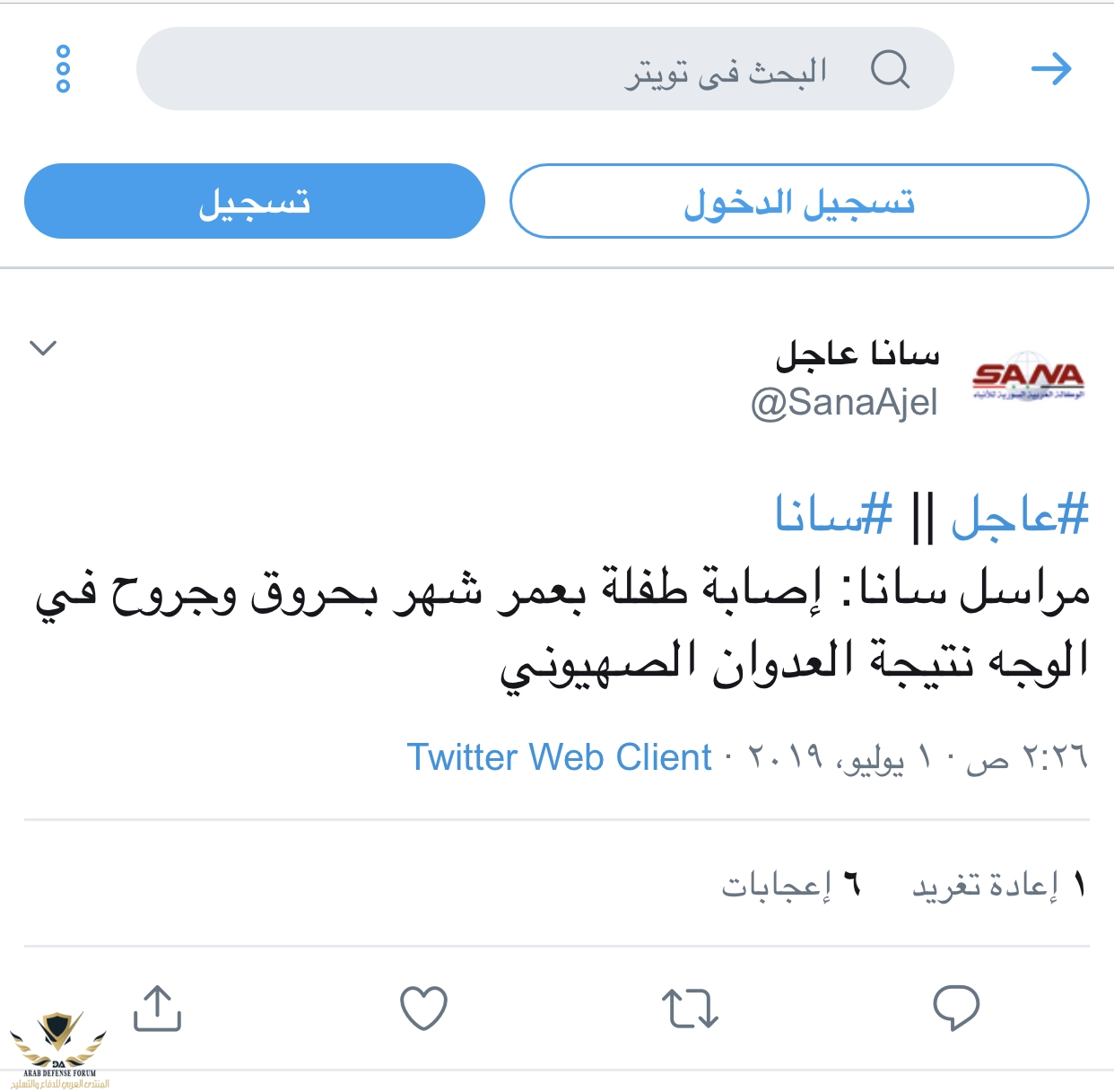1114x1092 pixels.
Task: Expand the tweet options chevron
Action: click(43, 347)
